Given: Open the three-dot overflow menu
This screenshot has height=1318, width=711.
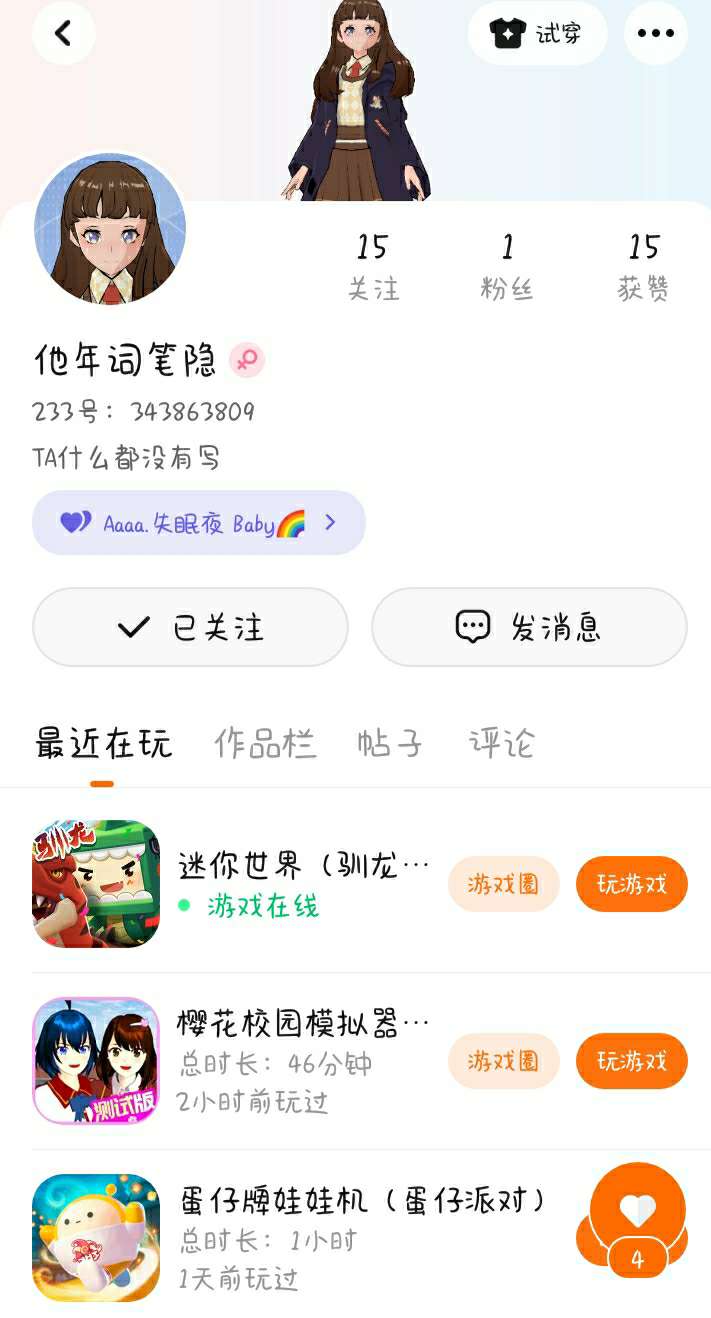Looking at the screenshot, I should click(x=655, y=33).
